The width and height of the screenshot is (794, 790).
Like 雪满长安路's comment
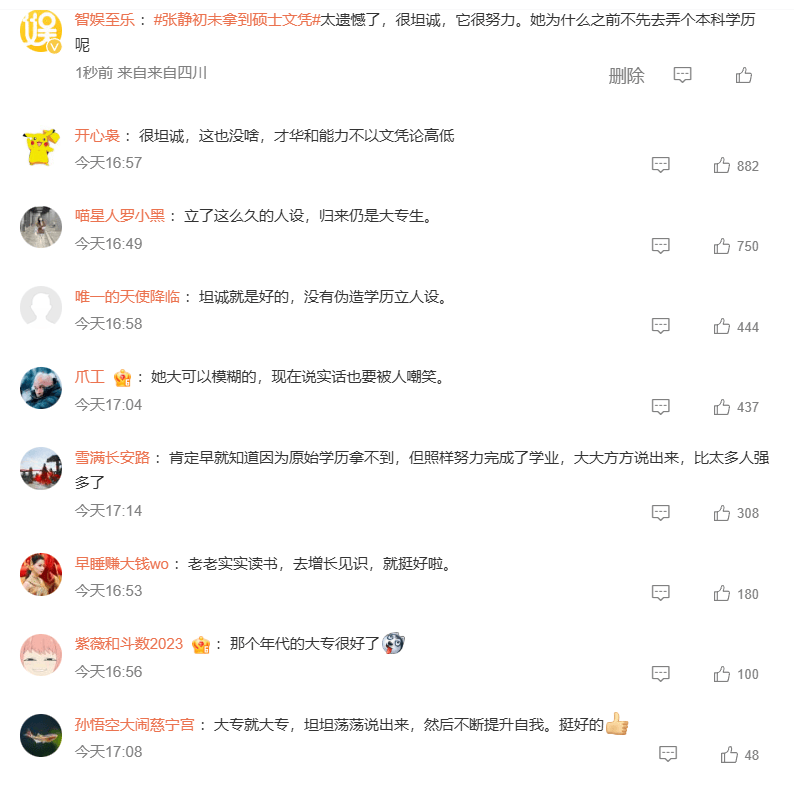click(722, 513)
